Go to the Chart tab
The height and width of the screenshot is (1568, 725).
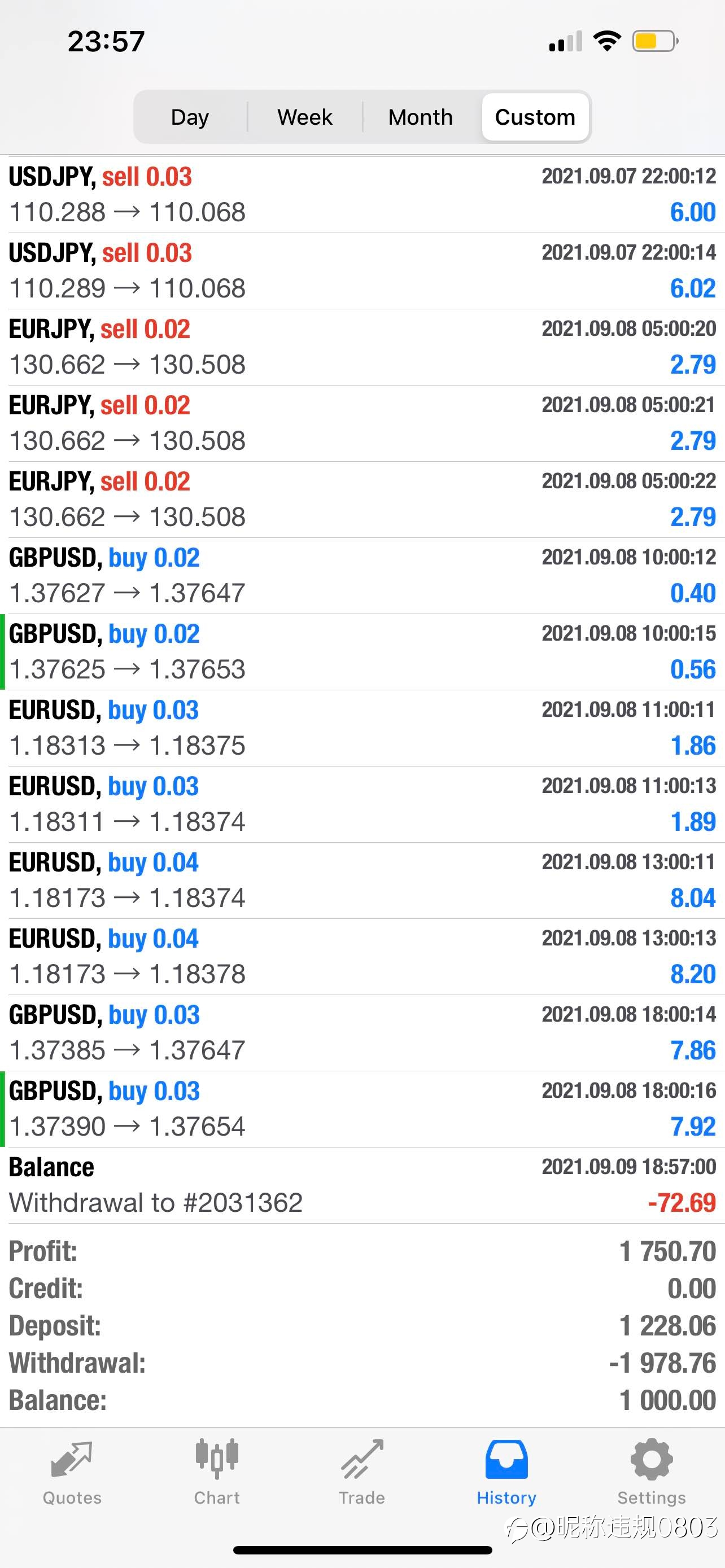[217, 1473]
